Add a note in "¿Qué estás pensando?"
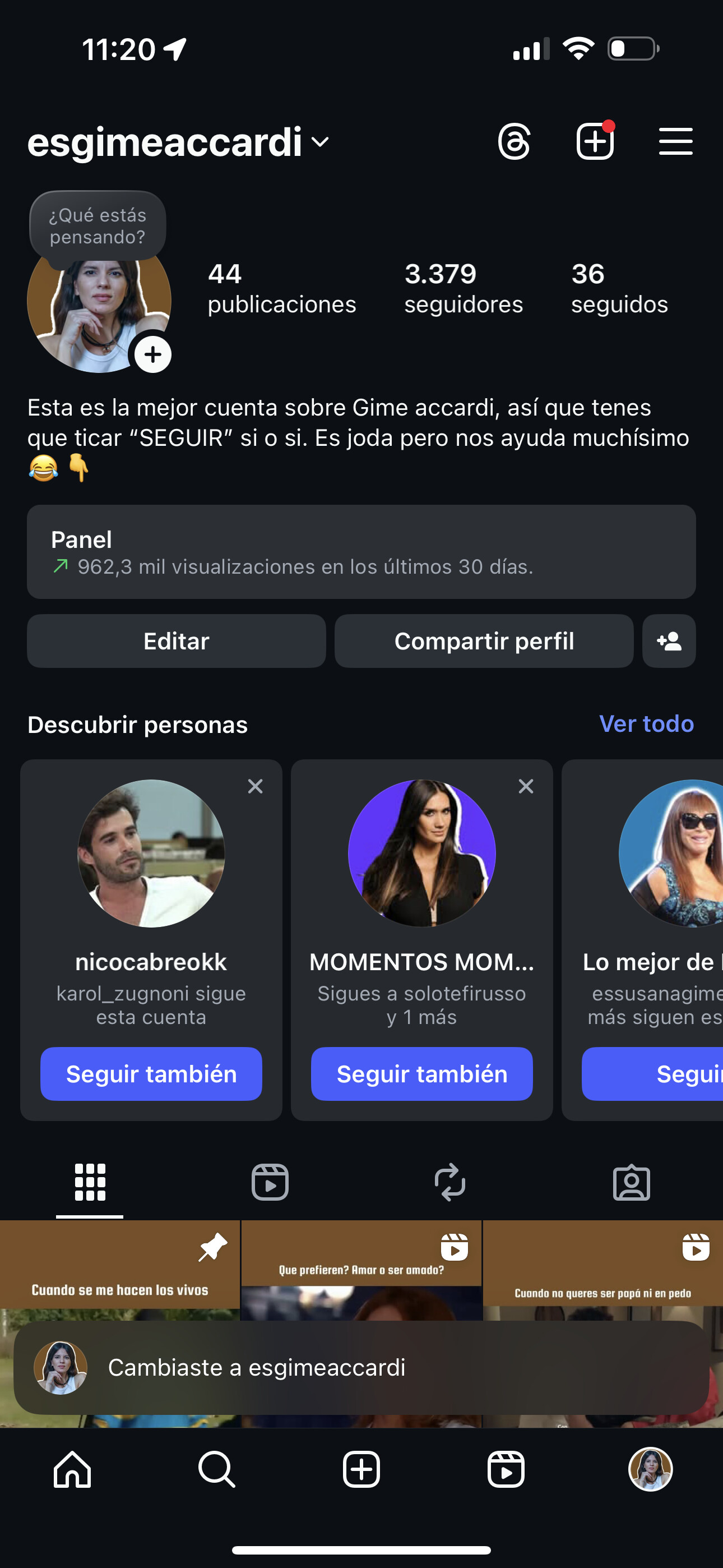723x1568 pixels. [98, 226]
